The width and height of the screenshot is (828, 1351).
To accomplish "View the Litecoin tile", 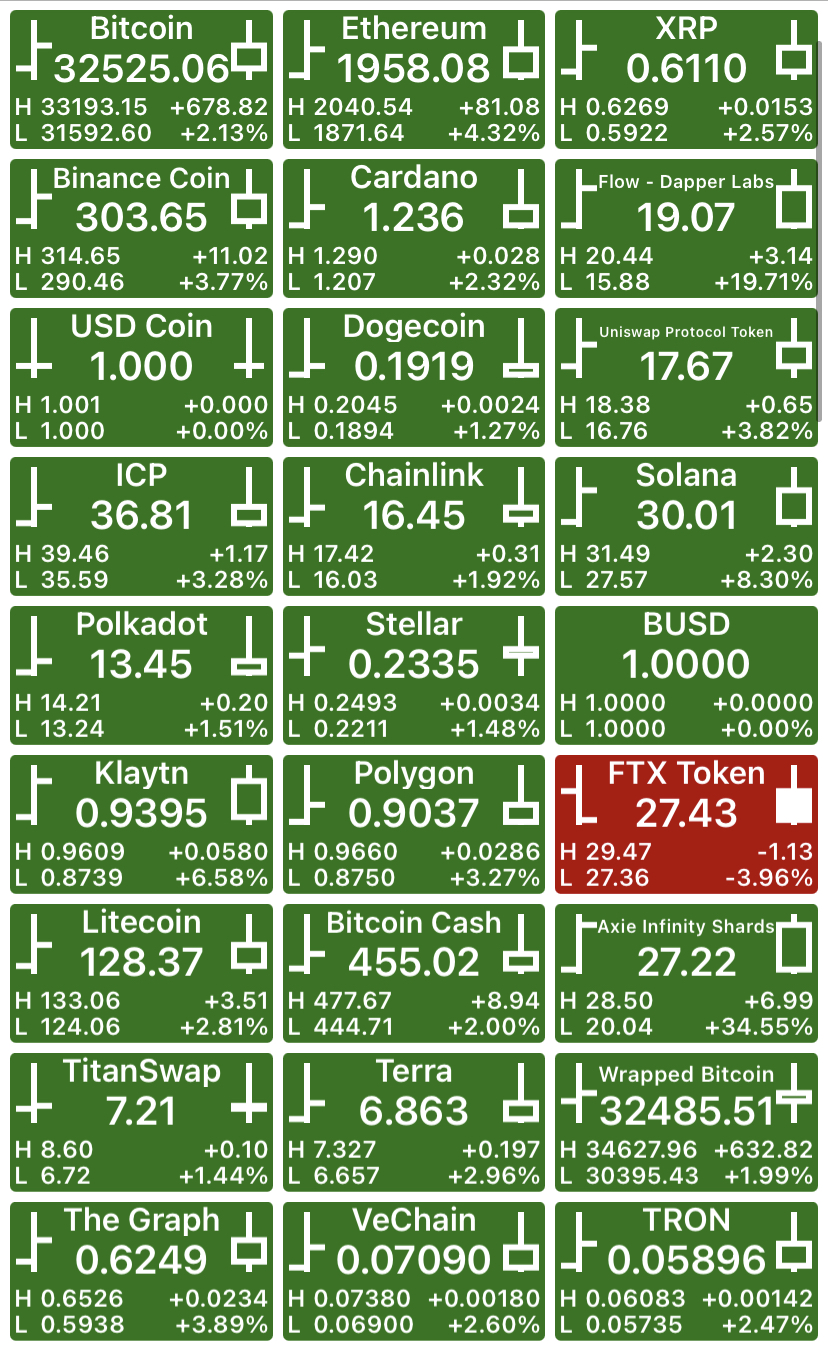I will click(x=141, y=974).
